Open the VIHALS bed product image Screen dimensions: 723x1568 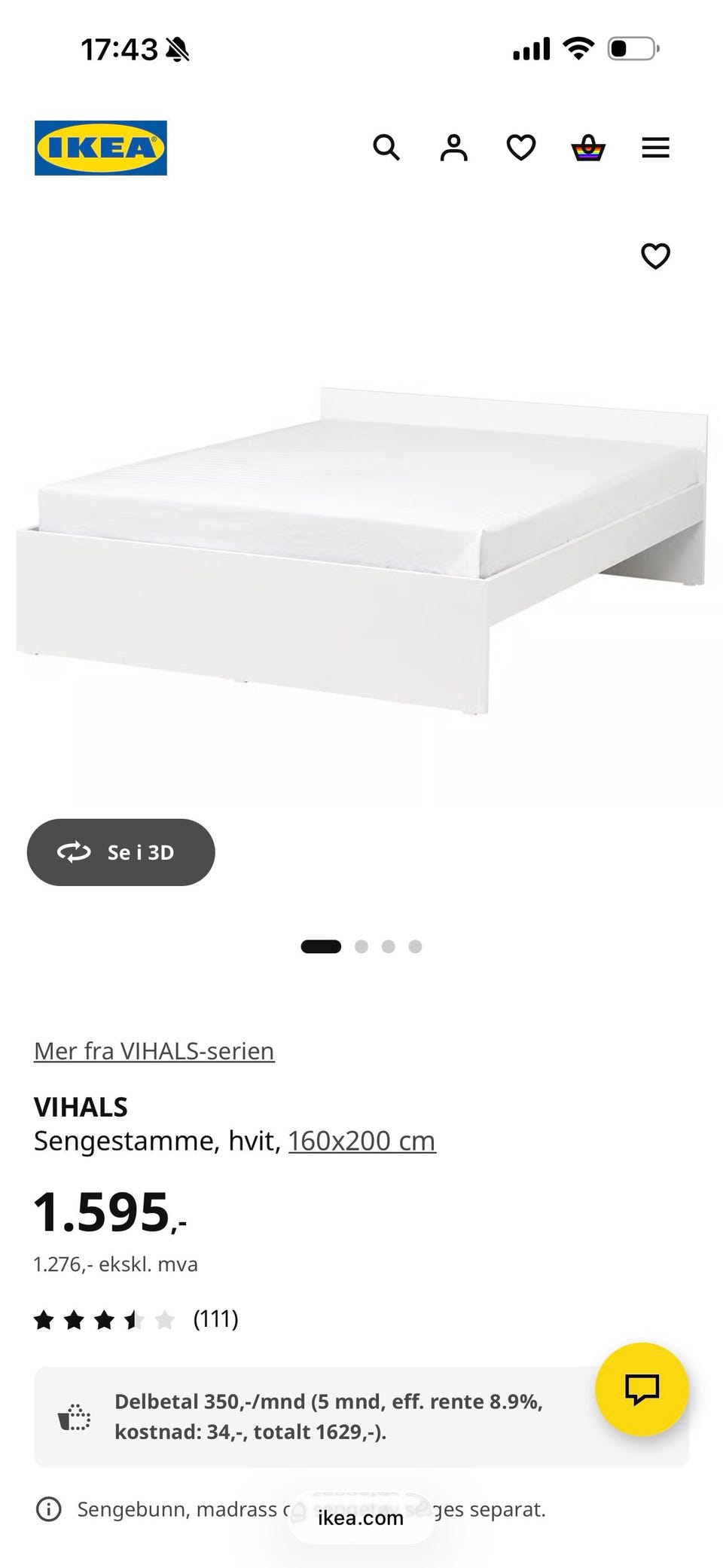click(361, 550)
